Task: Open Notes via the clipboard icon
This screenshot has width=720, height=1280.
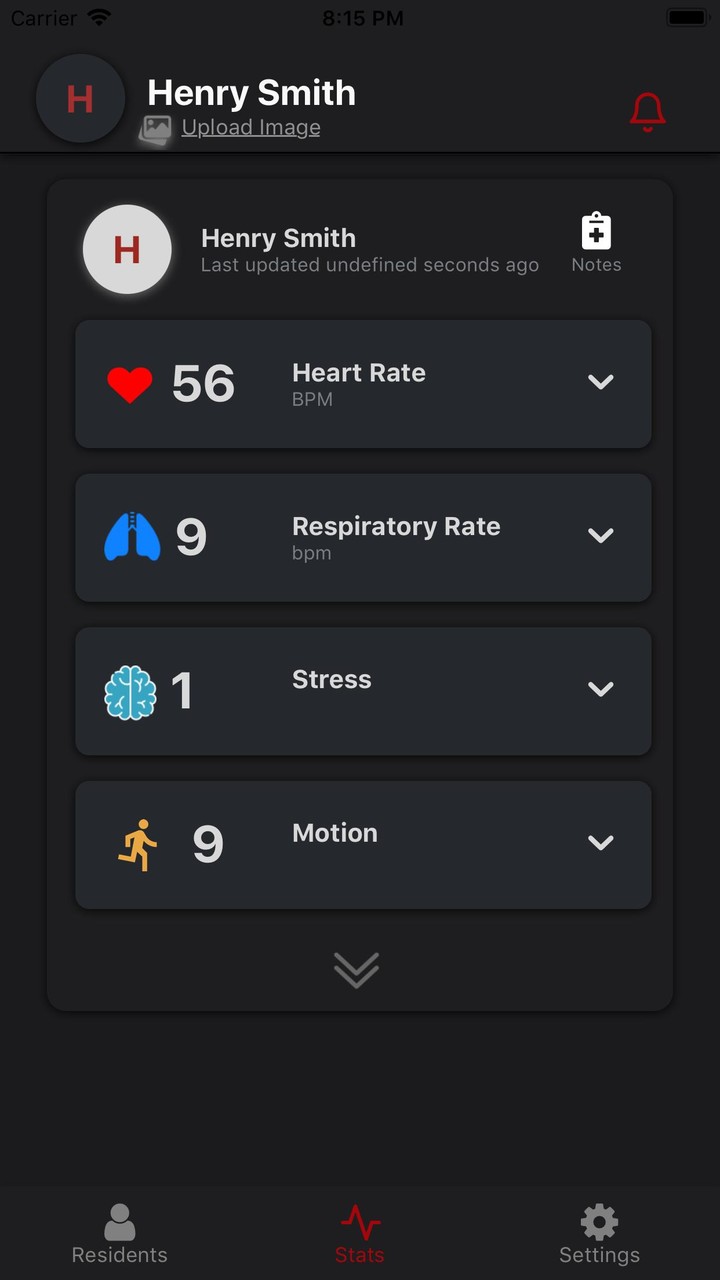Action: pos(595,231)
